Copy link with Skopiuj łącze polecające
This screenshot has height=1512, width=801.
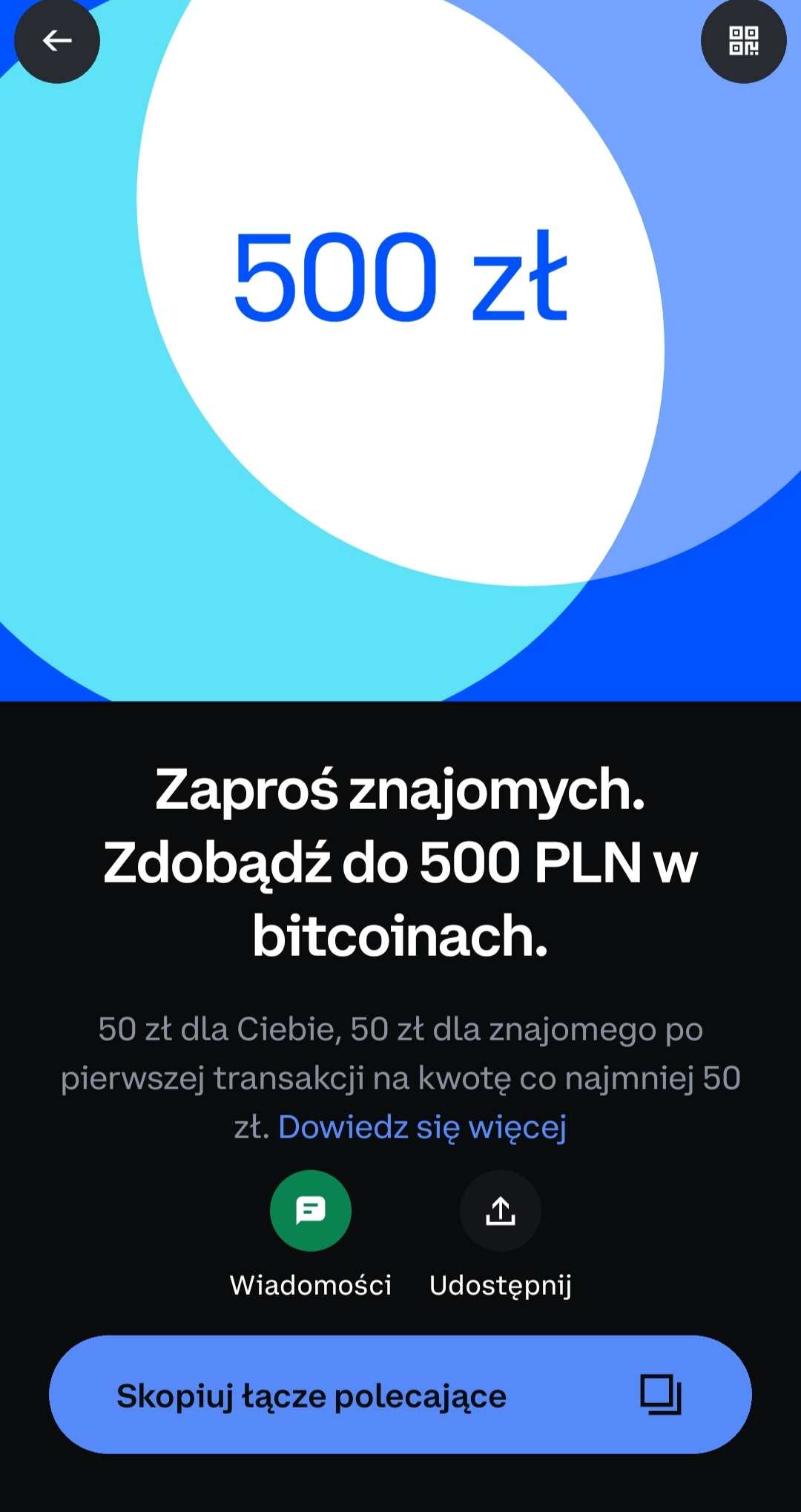[400, 1396]
